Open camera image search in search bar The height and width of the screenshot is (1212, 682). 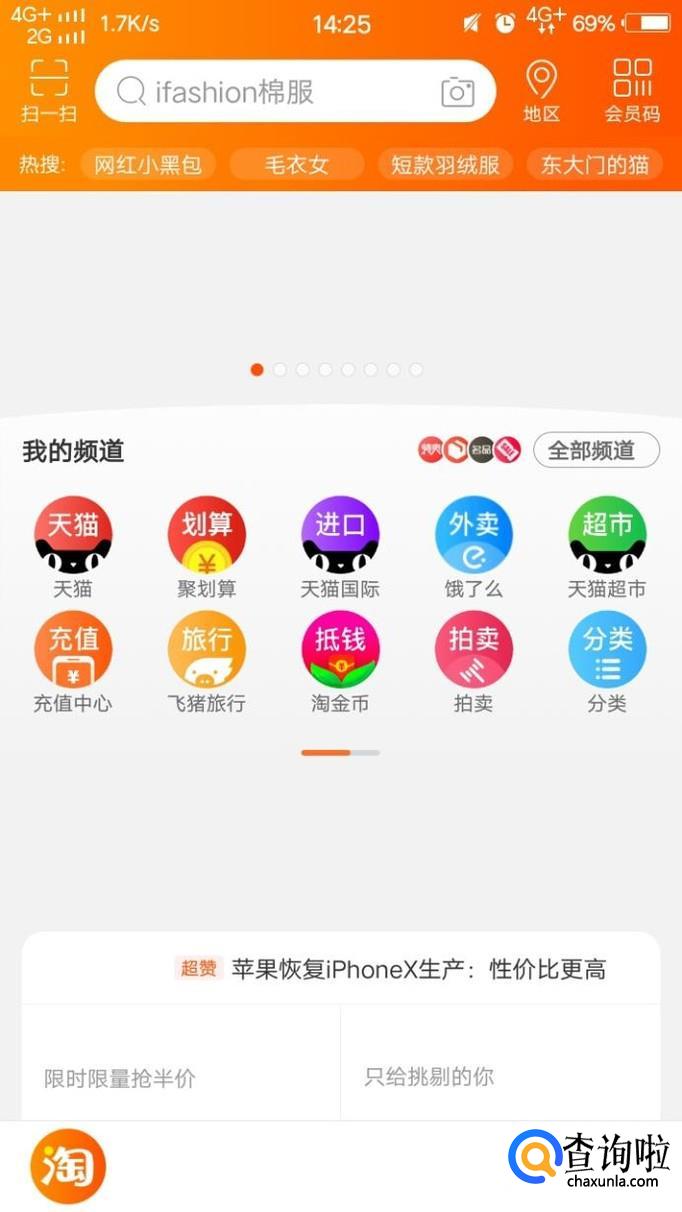pos(458,92)
